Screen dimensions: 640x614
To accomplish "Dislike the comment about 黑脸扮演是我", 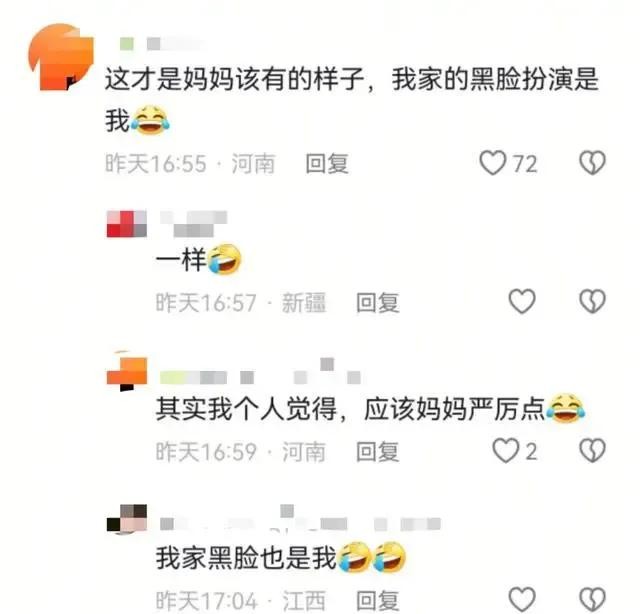I will (593, 163).
